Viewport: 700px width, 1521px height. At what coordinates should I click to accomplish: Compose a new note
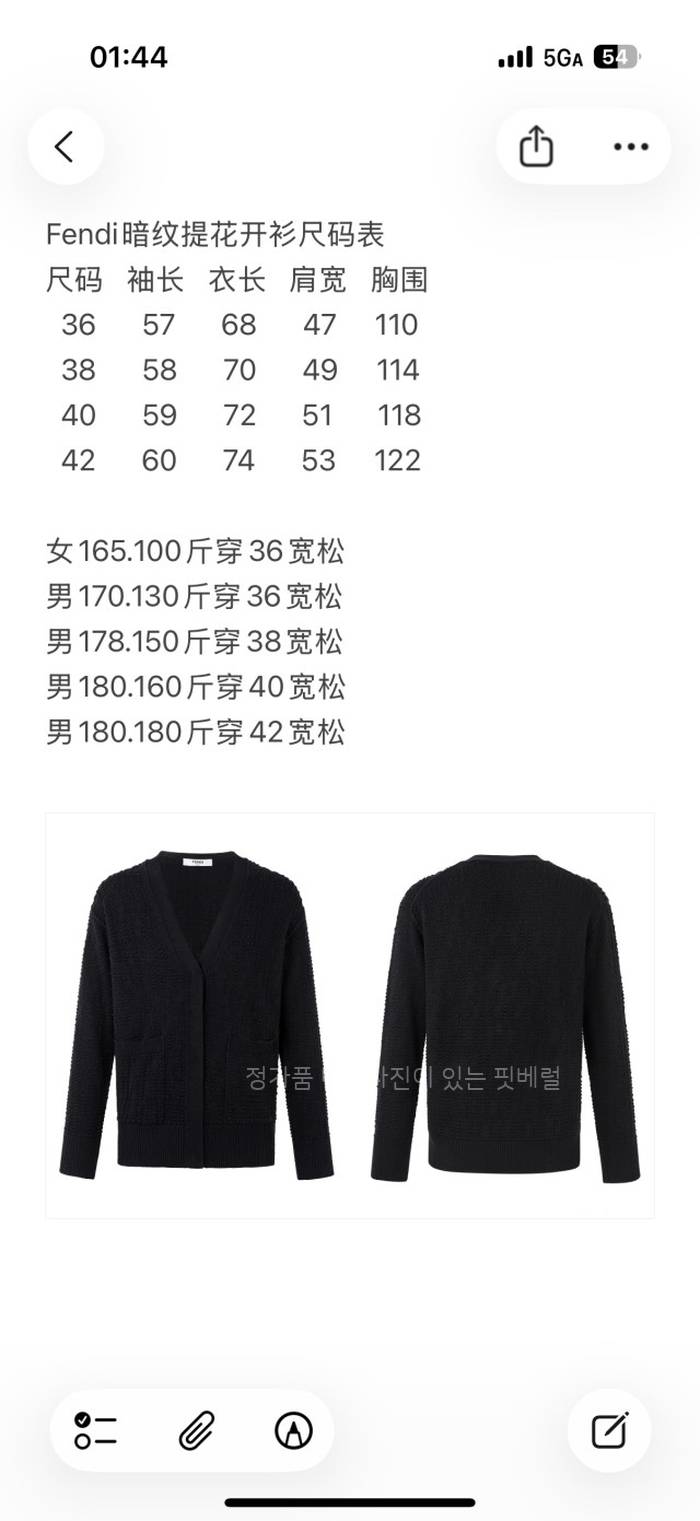[x=609, y=1431]
